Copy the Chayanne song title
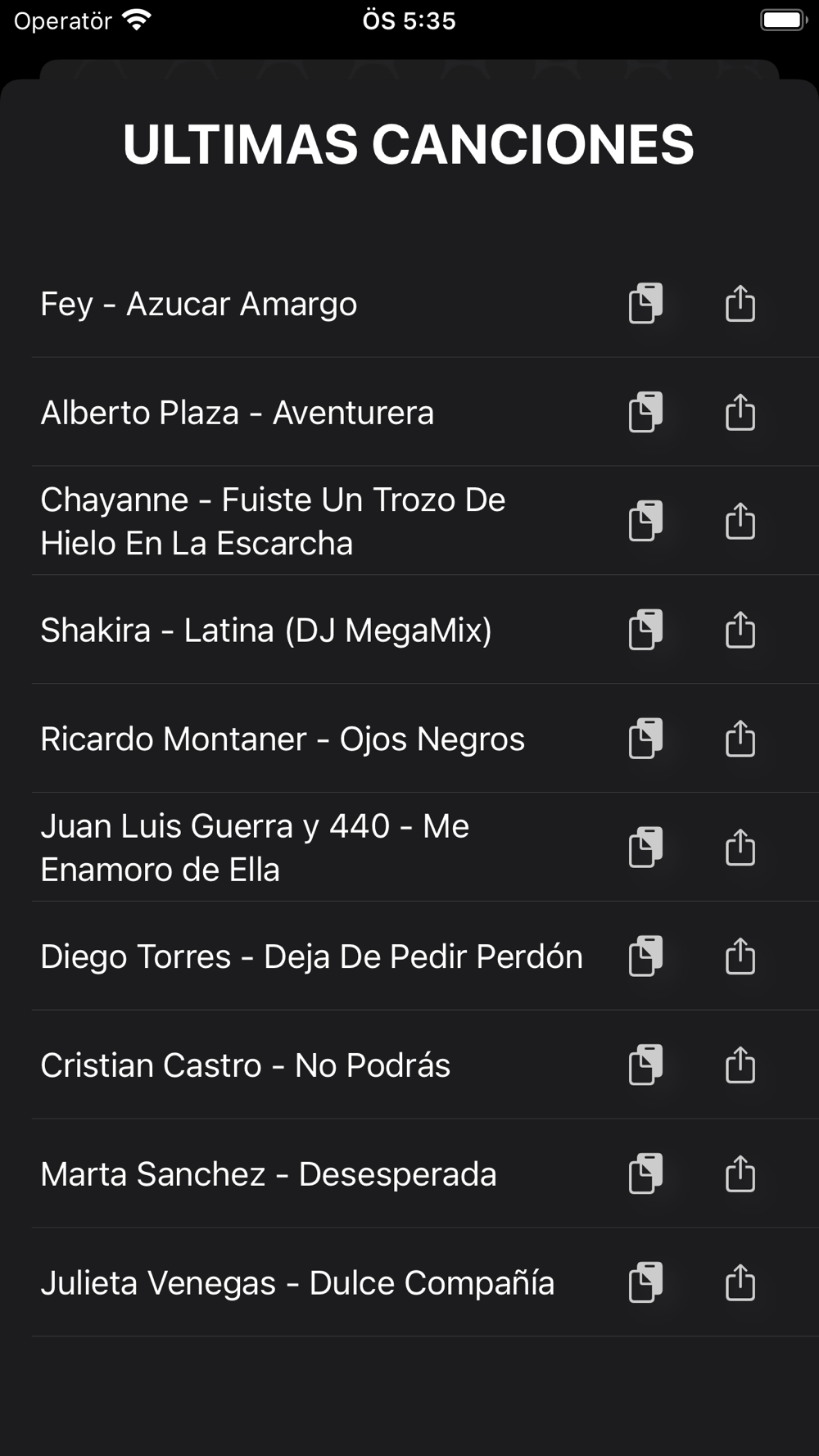Viewport: 819px width, 1456px height. click(645, 522)
